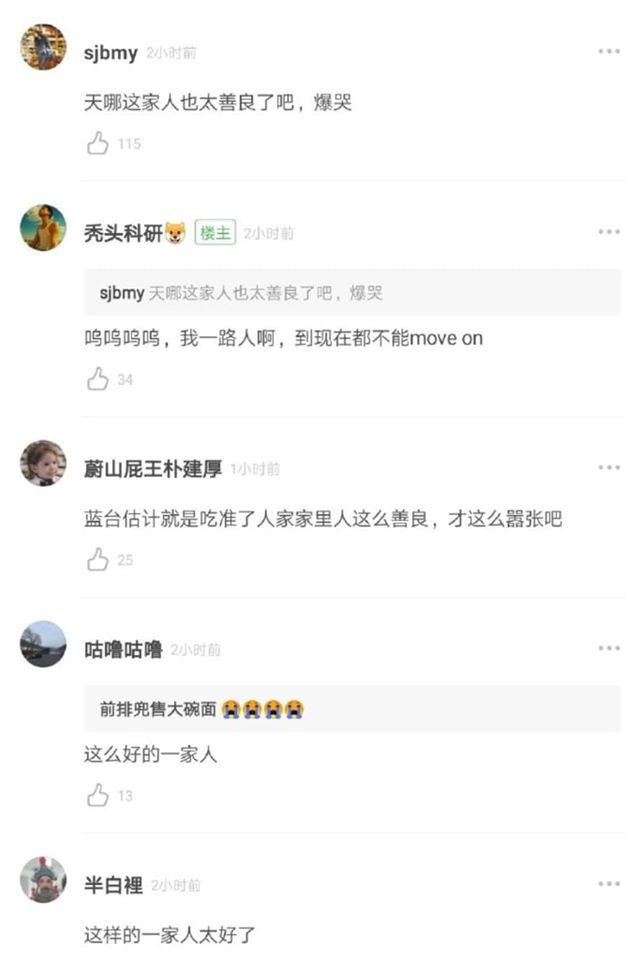Open more options on 蔚山屁王朴建厚's comment
Screen dimensions: 626x960
[609, 468]
